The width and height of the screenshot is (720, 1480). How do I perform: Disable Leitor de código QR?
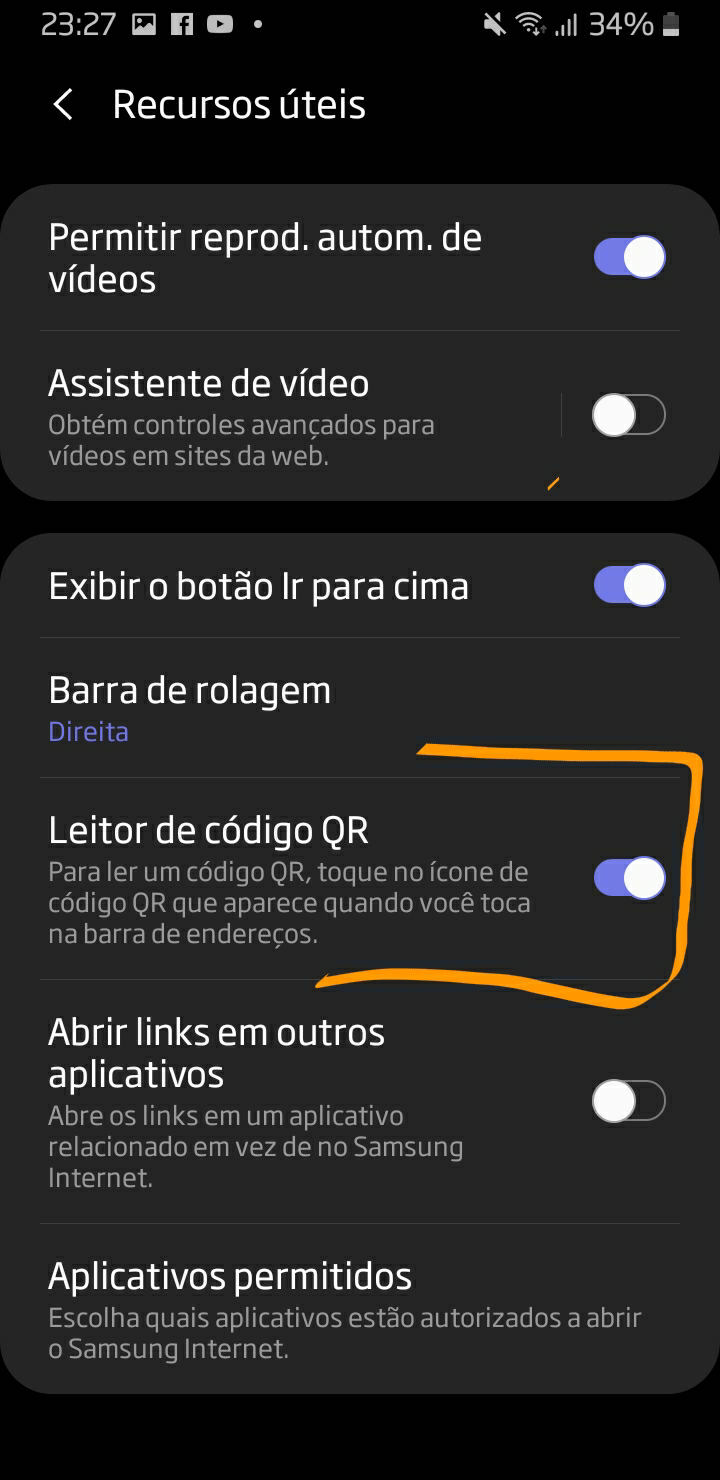pos(629,879)
